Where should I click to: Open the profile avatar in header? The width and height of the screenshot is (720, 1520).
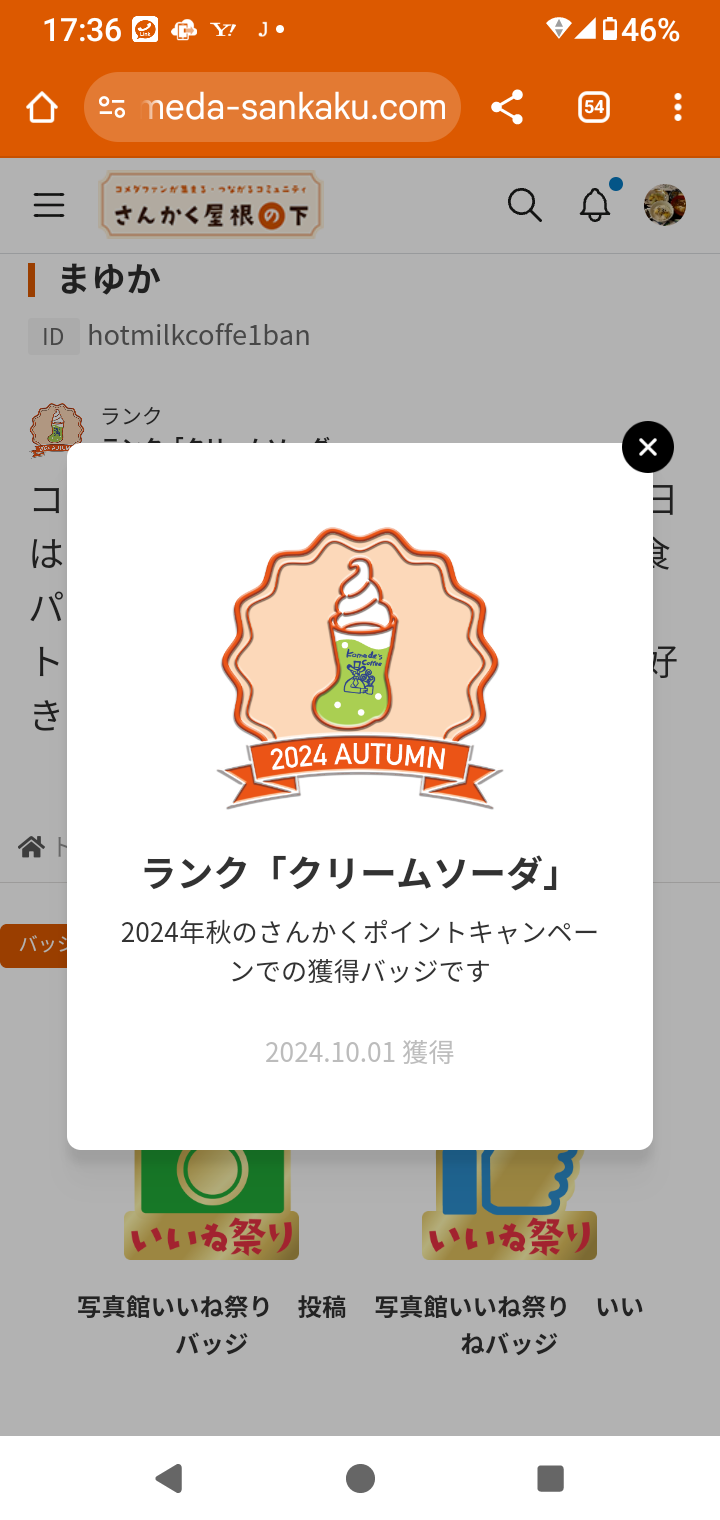pyautogui.click(x=664, y=206)
